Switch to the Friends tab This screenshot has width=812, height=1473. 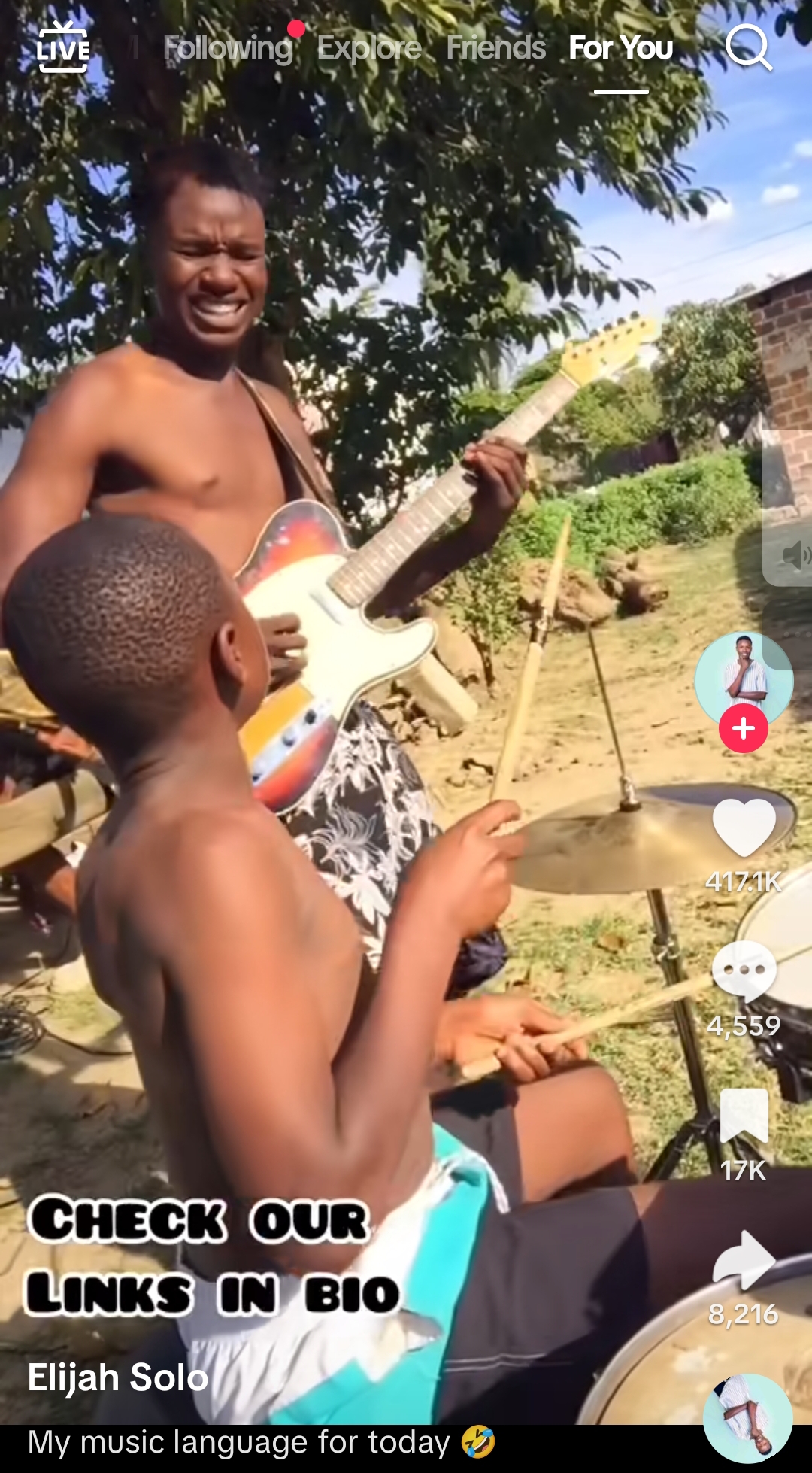click(x=496, y=48)
